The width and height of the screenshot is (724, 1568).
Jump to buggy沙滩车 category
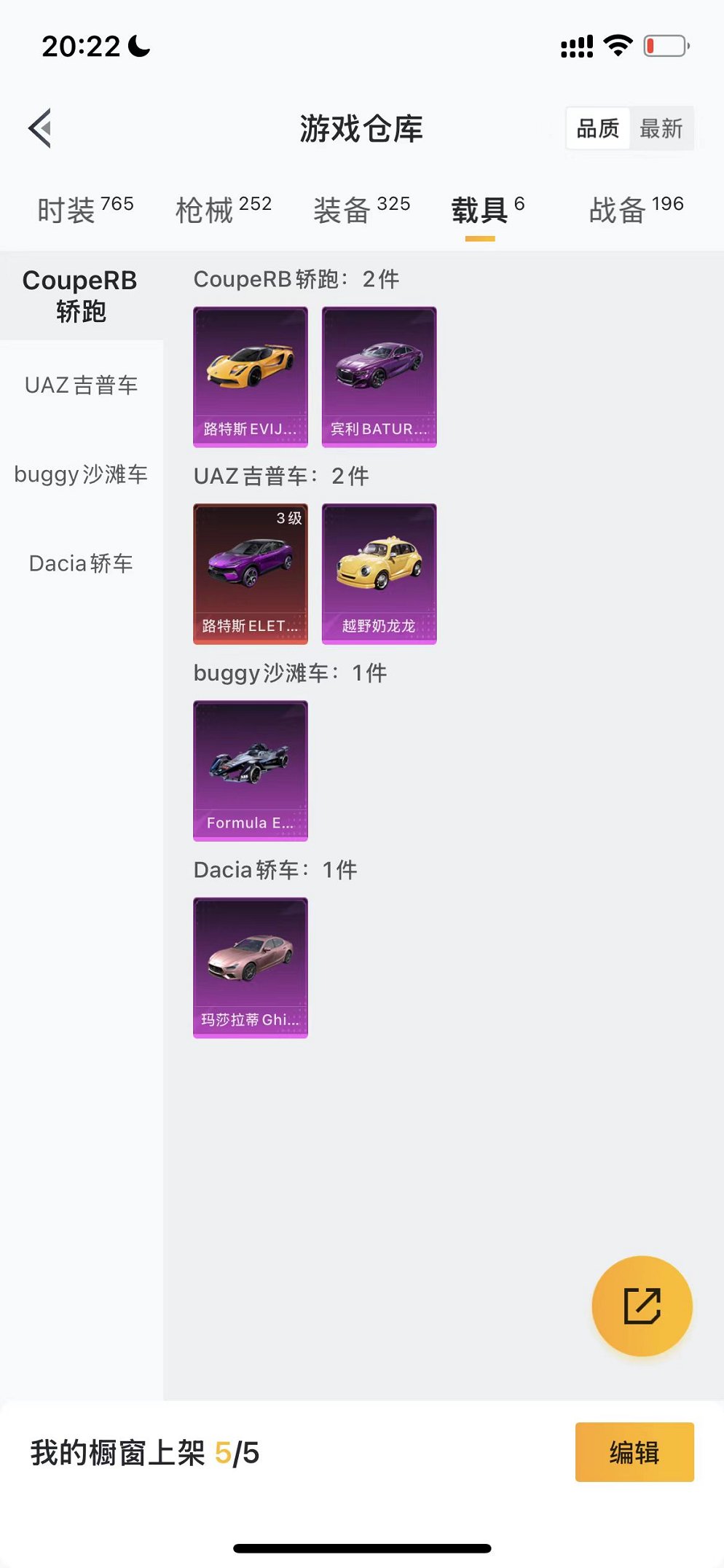click(x=81, y=474)
